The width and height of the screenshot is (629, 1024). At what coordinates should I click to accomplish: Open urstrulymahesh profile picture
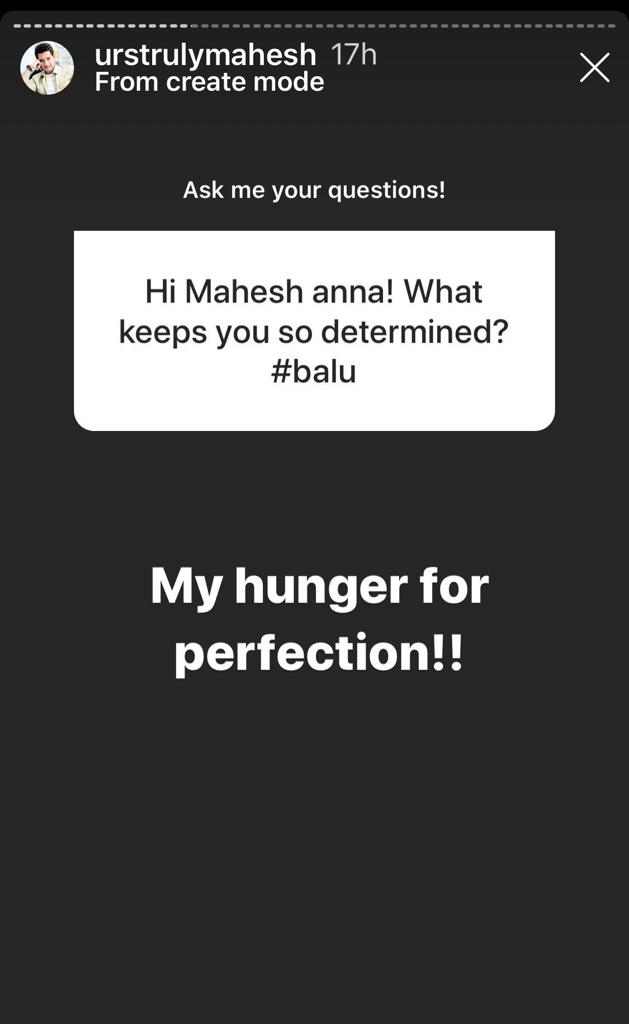[47, 68]
